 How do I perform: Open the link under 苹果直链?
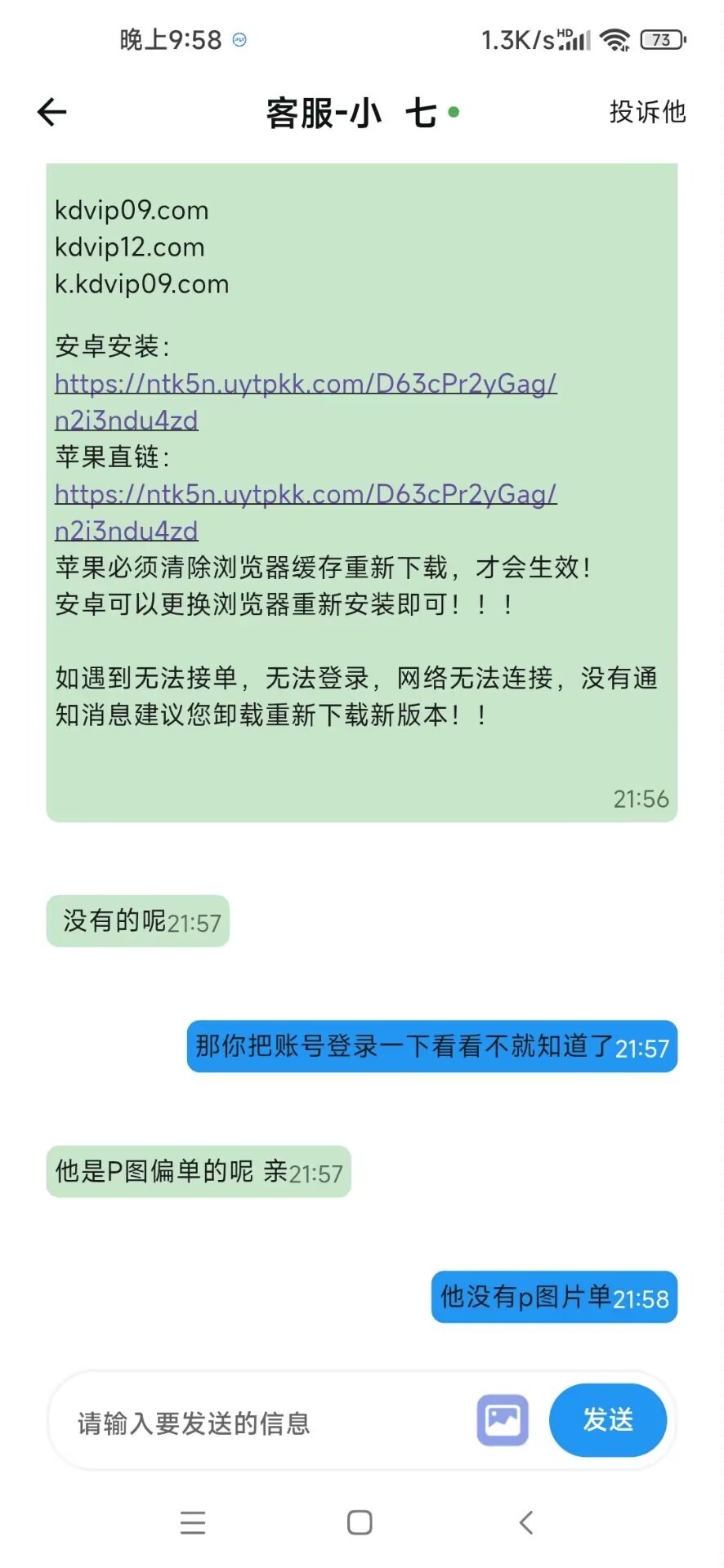[305, 494]
